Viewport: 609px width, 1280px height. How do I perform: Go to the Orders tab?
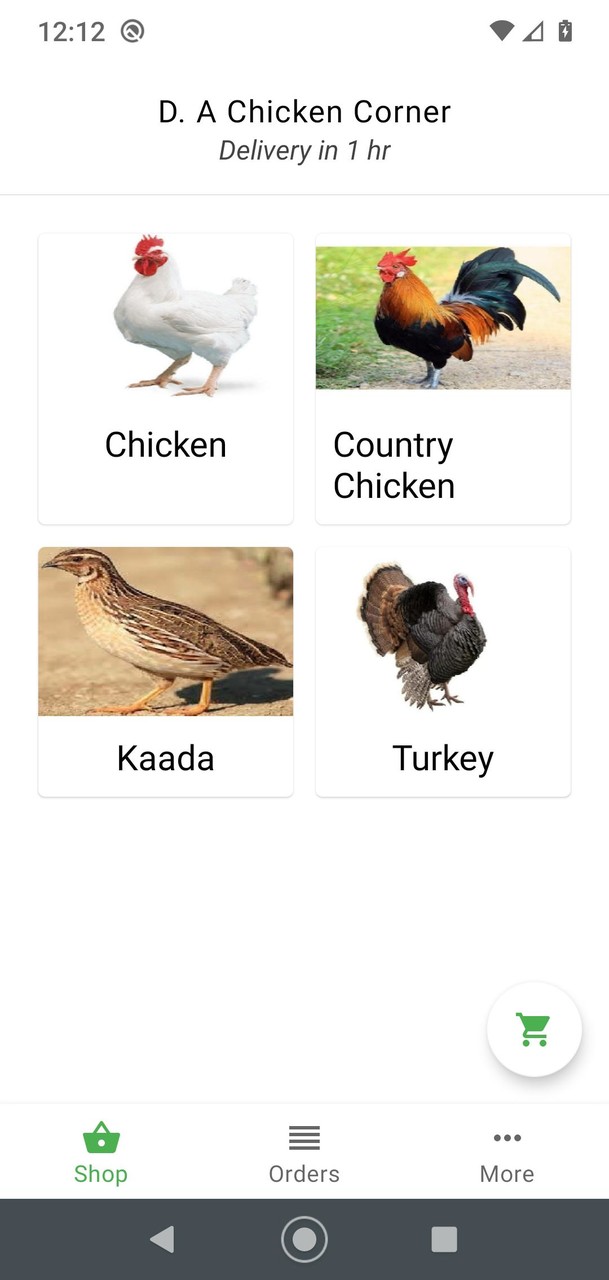(x=304, y=1152)
